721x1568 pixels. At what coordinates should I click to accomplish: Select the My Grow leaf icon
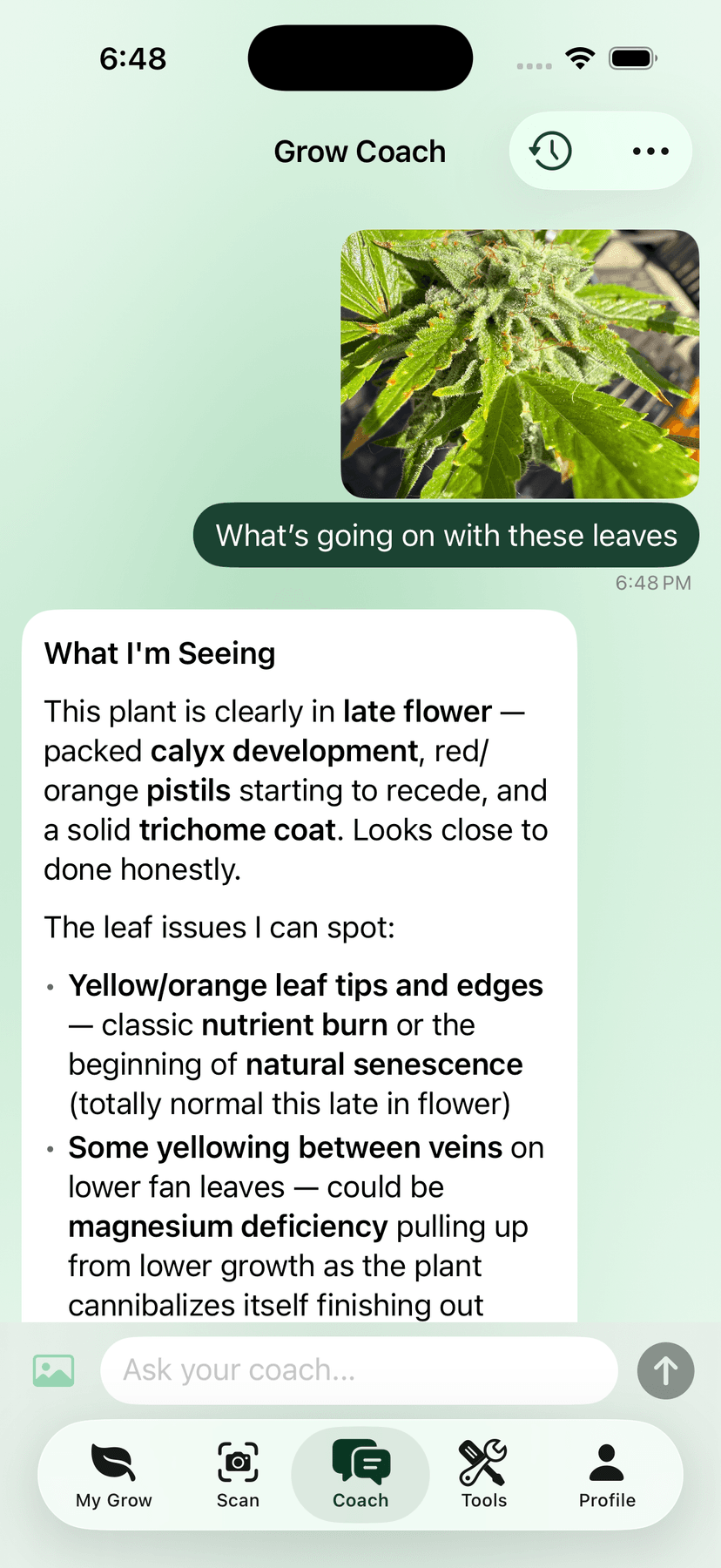coord(113,1462)
